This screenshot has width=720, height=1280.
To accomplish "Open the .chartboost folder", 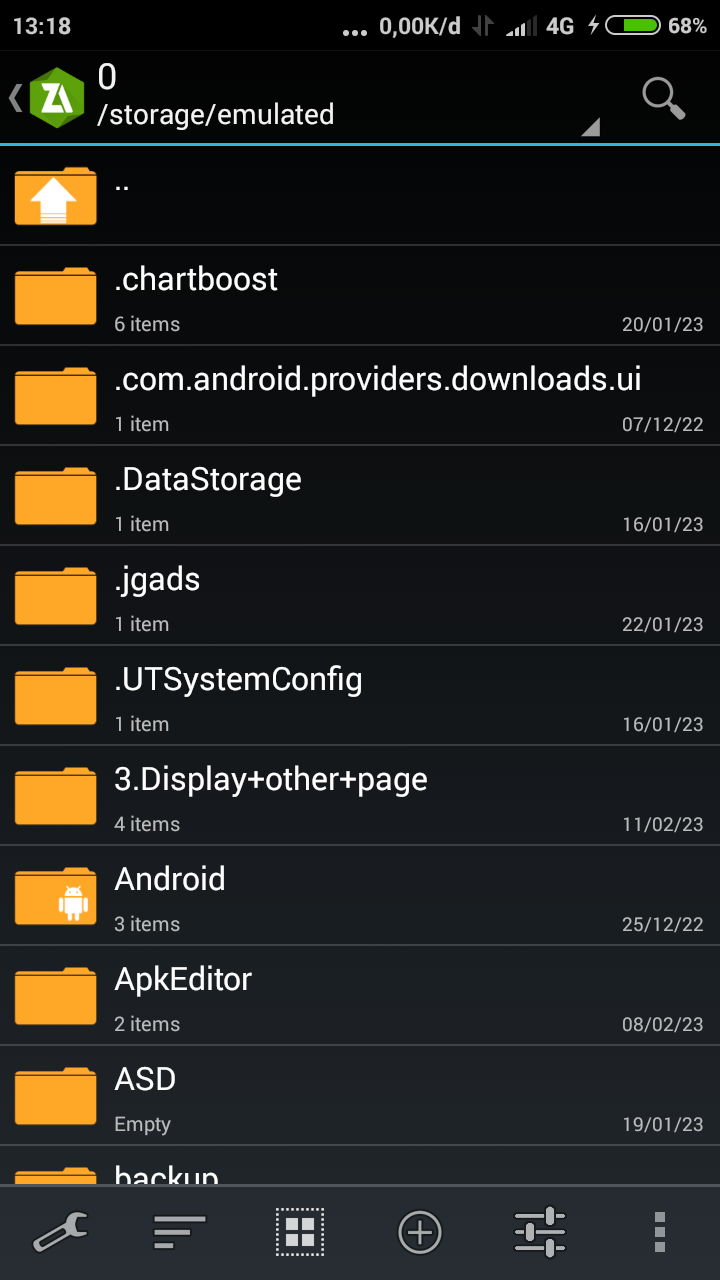I will pos(360,295).
